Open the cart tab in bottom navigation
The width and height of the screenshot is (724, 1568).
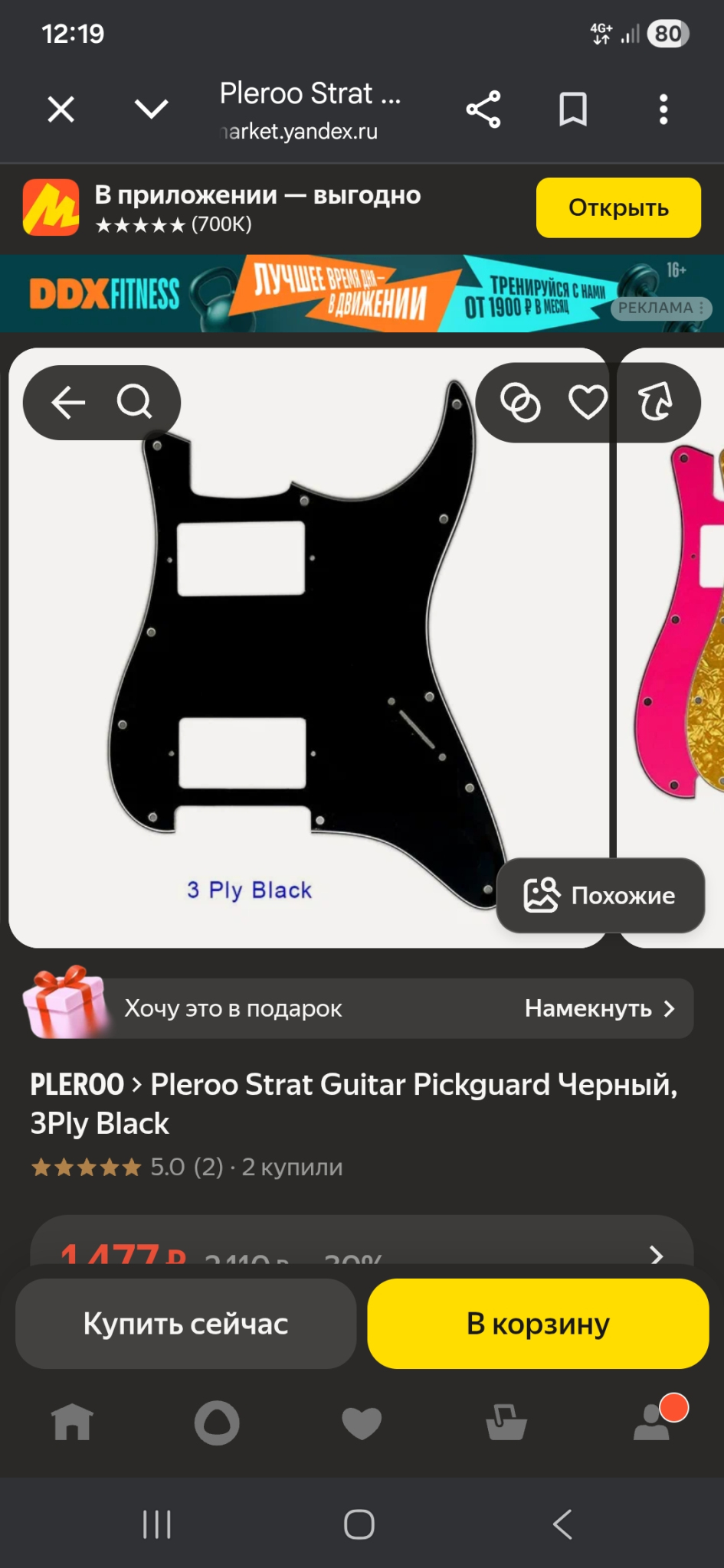[x=506, y=1423]
